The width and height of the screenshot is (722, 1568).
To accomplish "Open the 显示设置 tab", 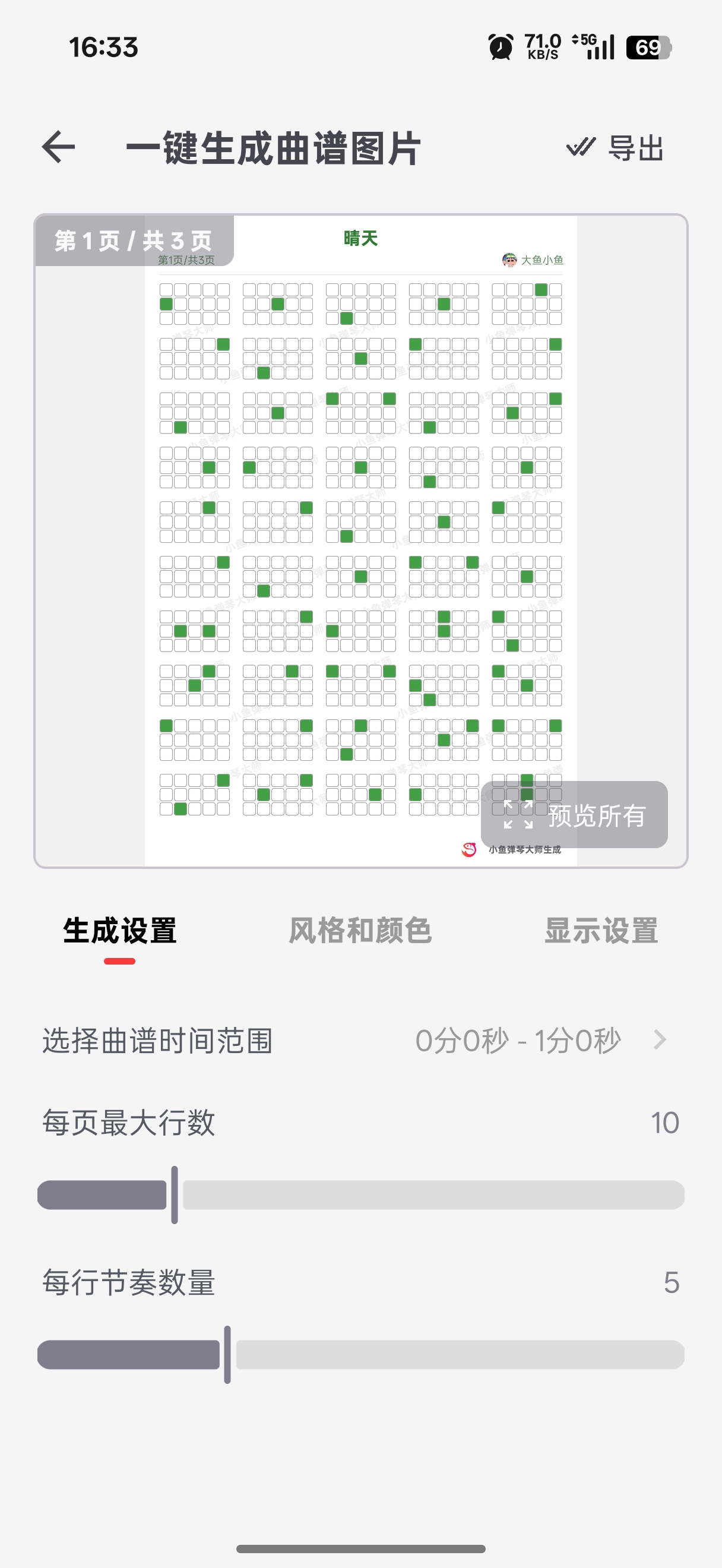I will 603,931.
